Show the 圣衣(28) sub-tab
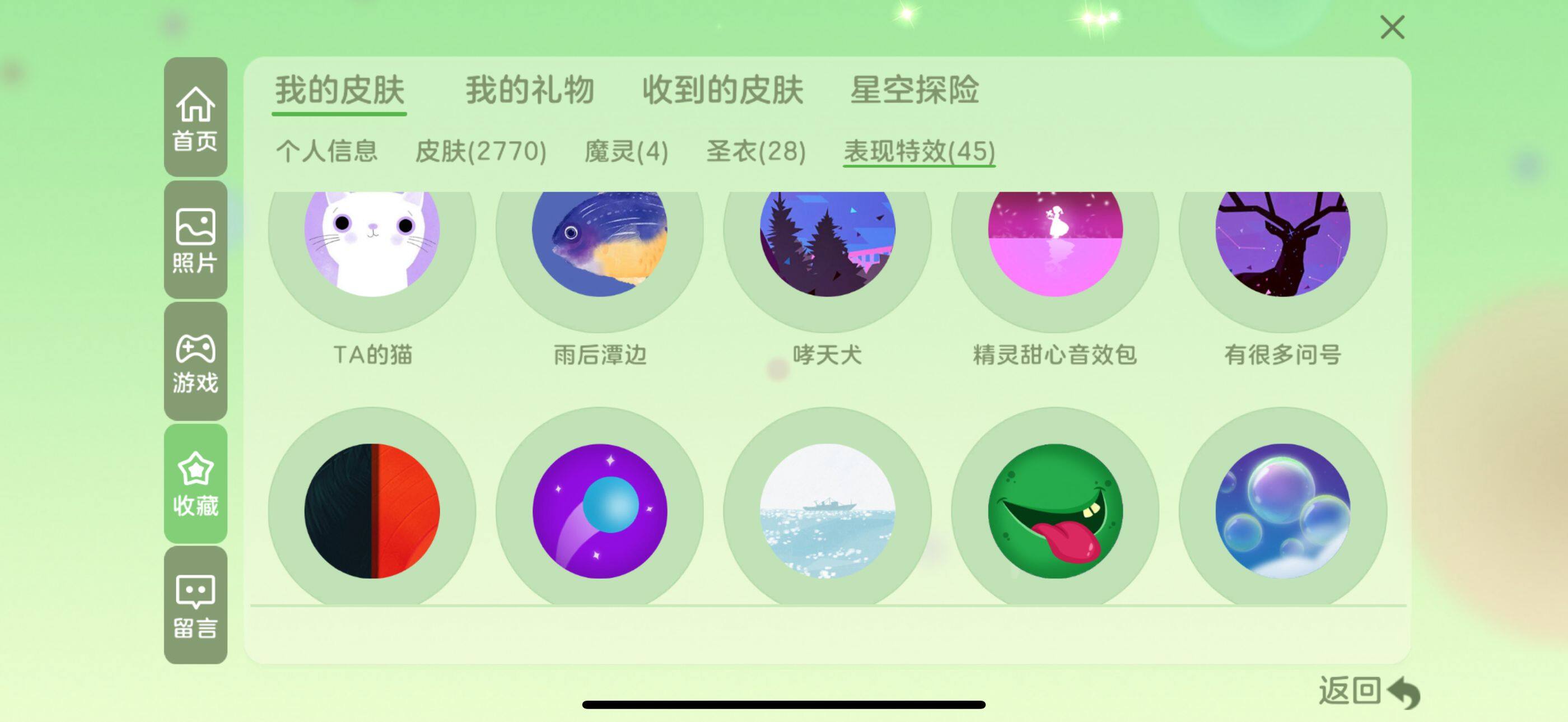This screenshot has width=1568, height=722. tap(755, 151)
